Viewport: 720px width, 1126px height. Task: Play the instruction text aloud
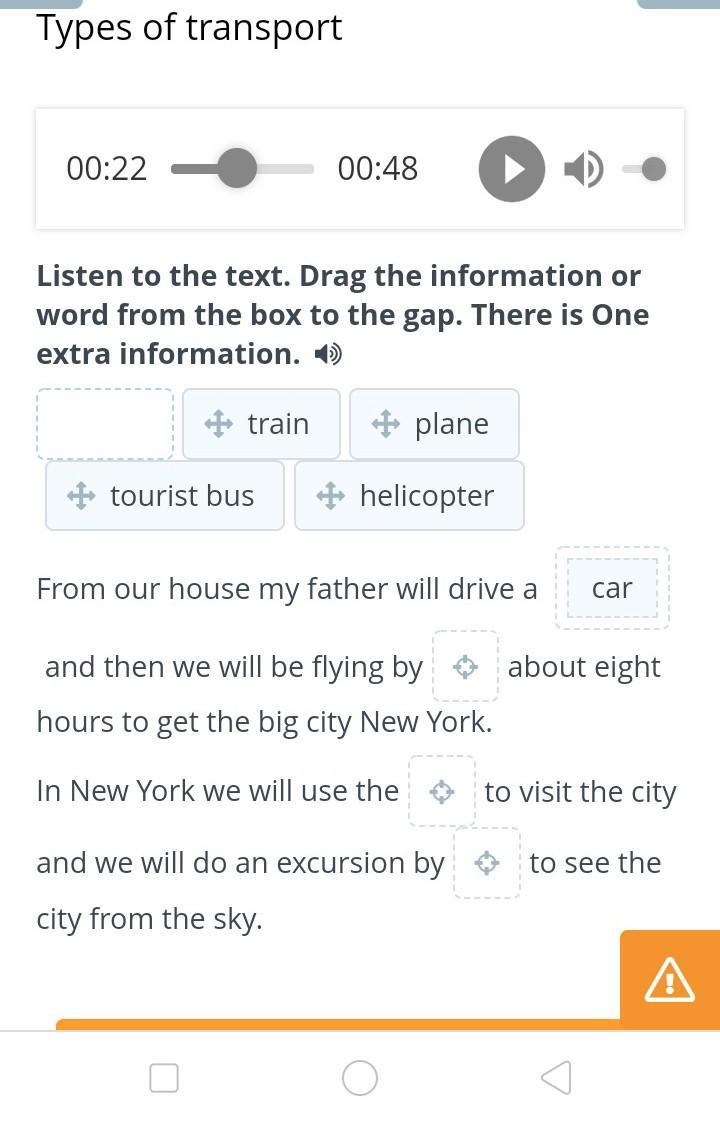point(328,354)
